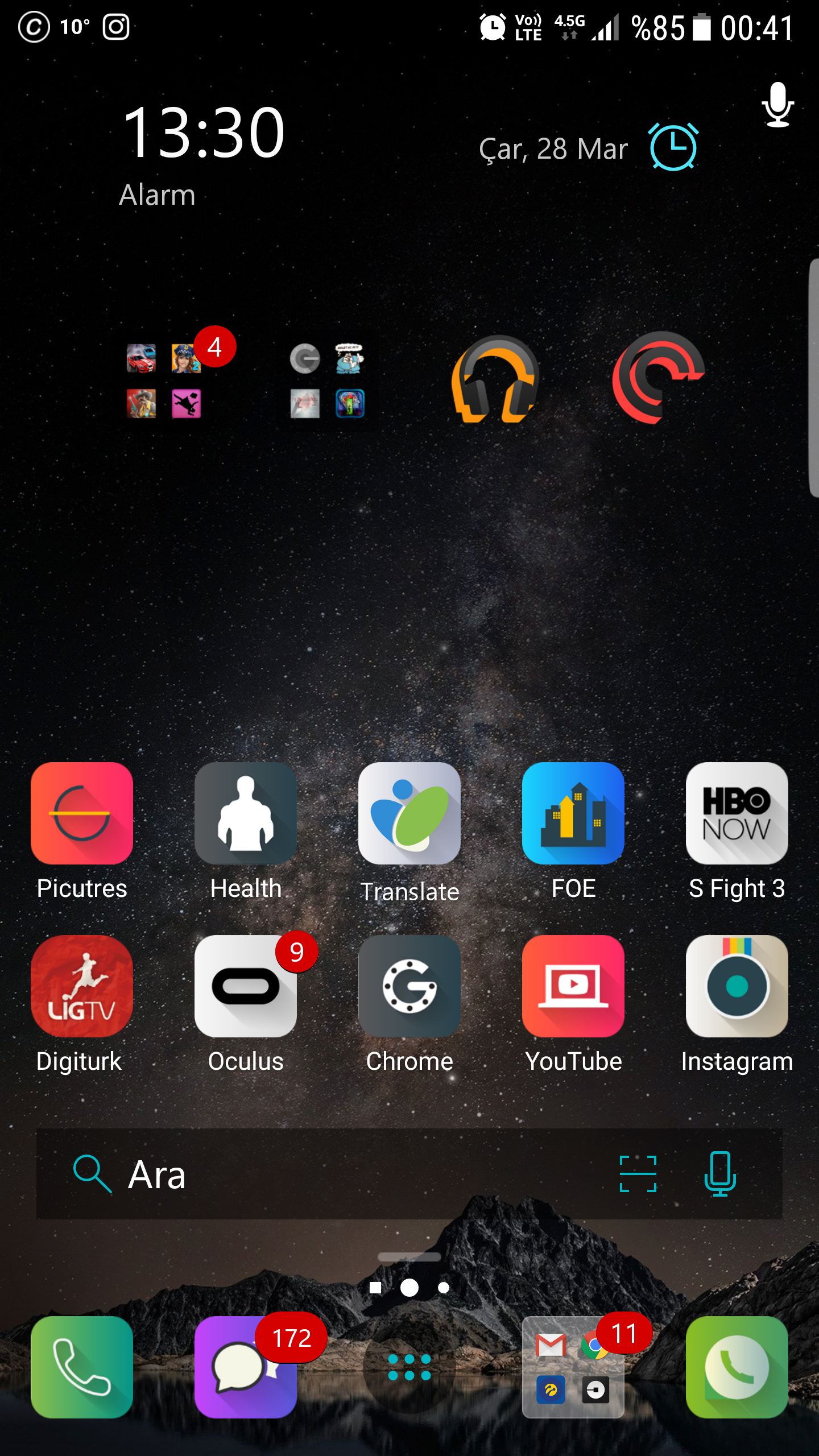The image size is (819, 1456).
Task: Open the scan icon in the Ara bar
Action: 638,1174
